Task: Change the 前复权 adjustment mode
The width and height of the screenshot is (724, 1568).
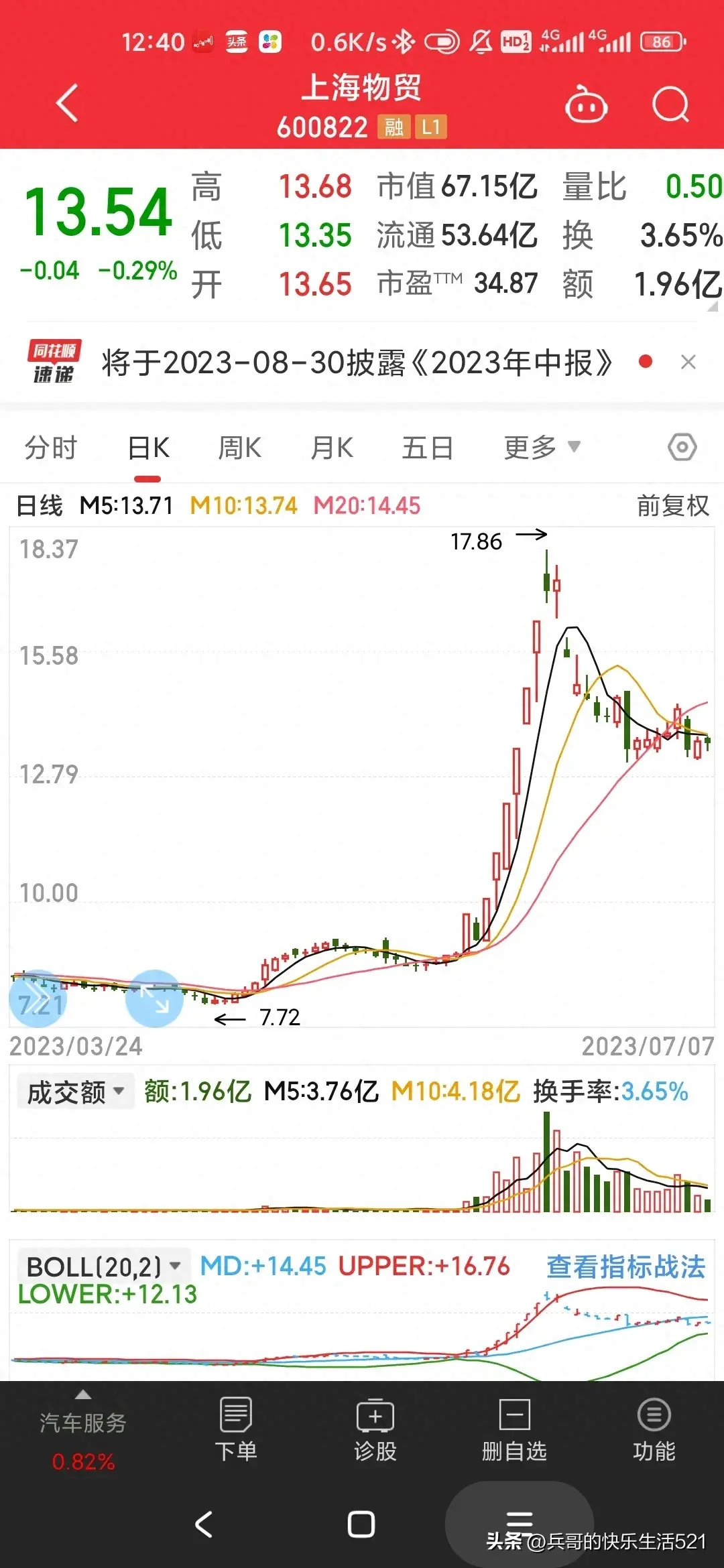Action: tap(672, 505)
